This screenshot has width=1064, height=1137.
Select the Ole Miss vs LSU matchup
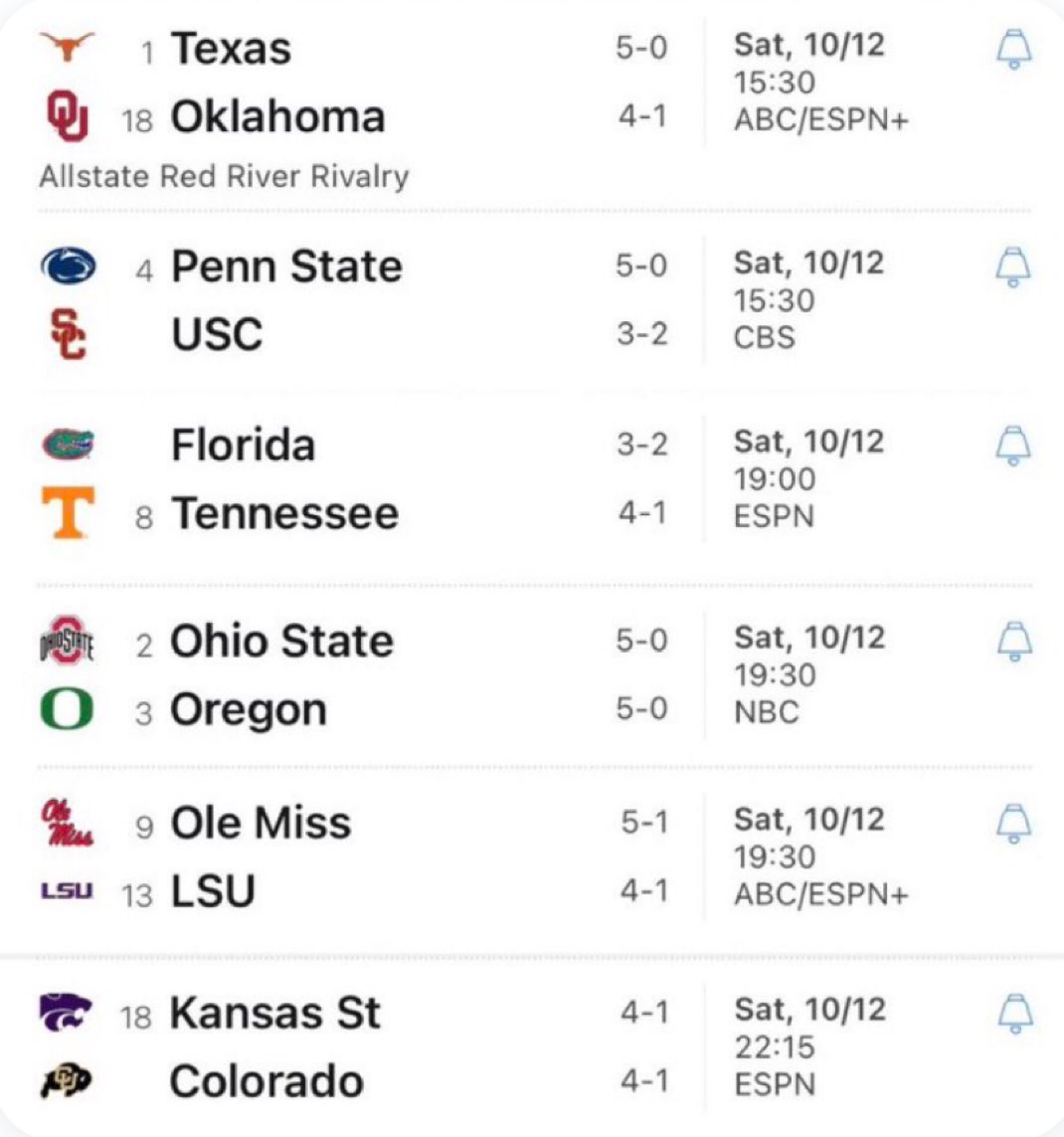pos(348,857)
